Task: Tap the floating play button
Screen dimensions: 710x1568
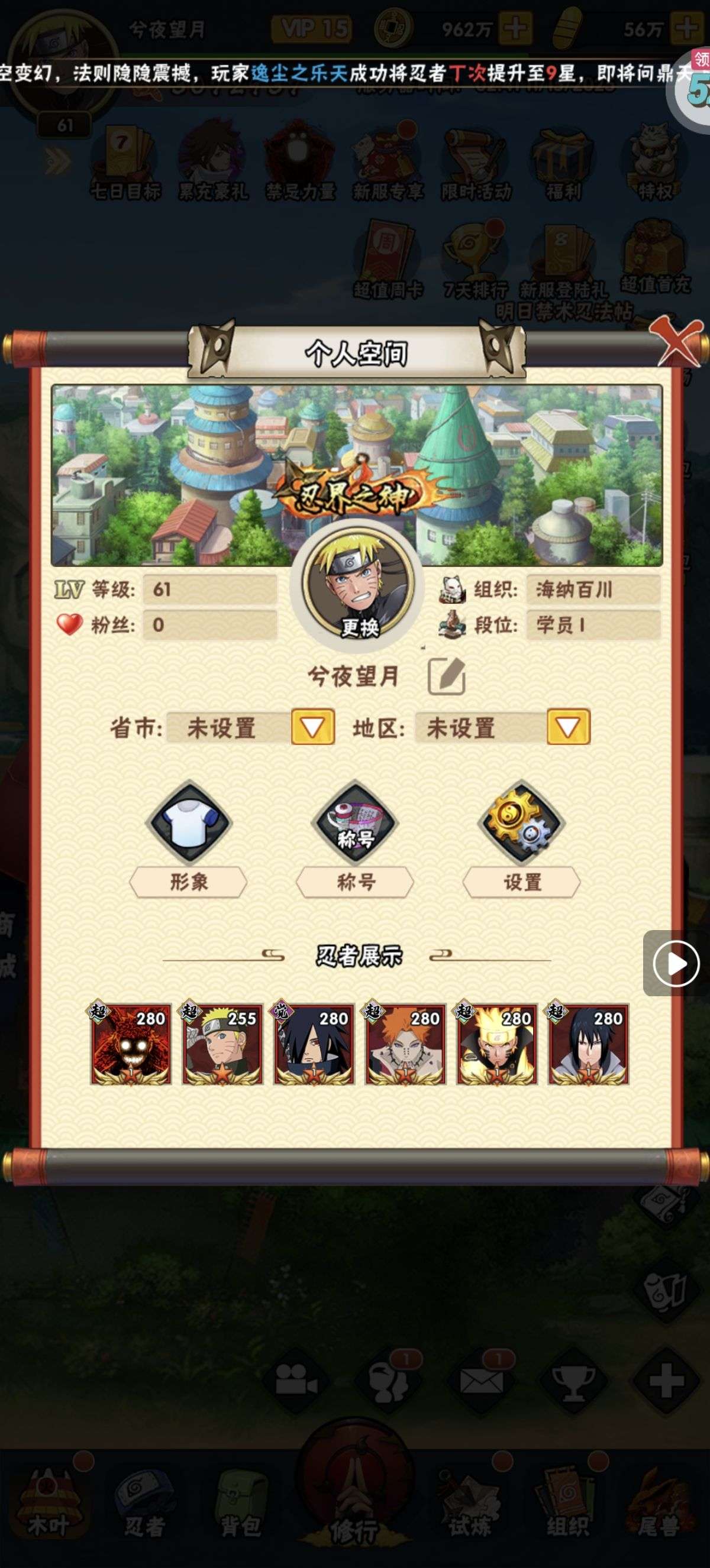Action: click(x=675, y=963)
